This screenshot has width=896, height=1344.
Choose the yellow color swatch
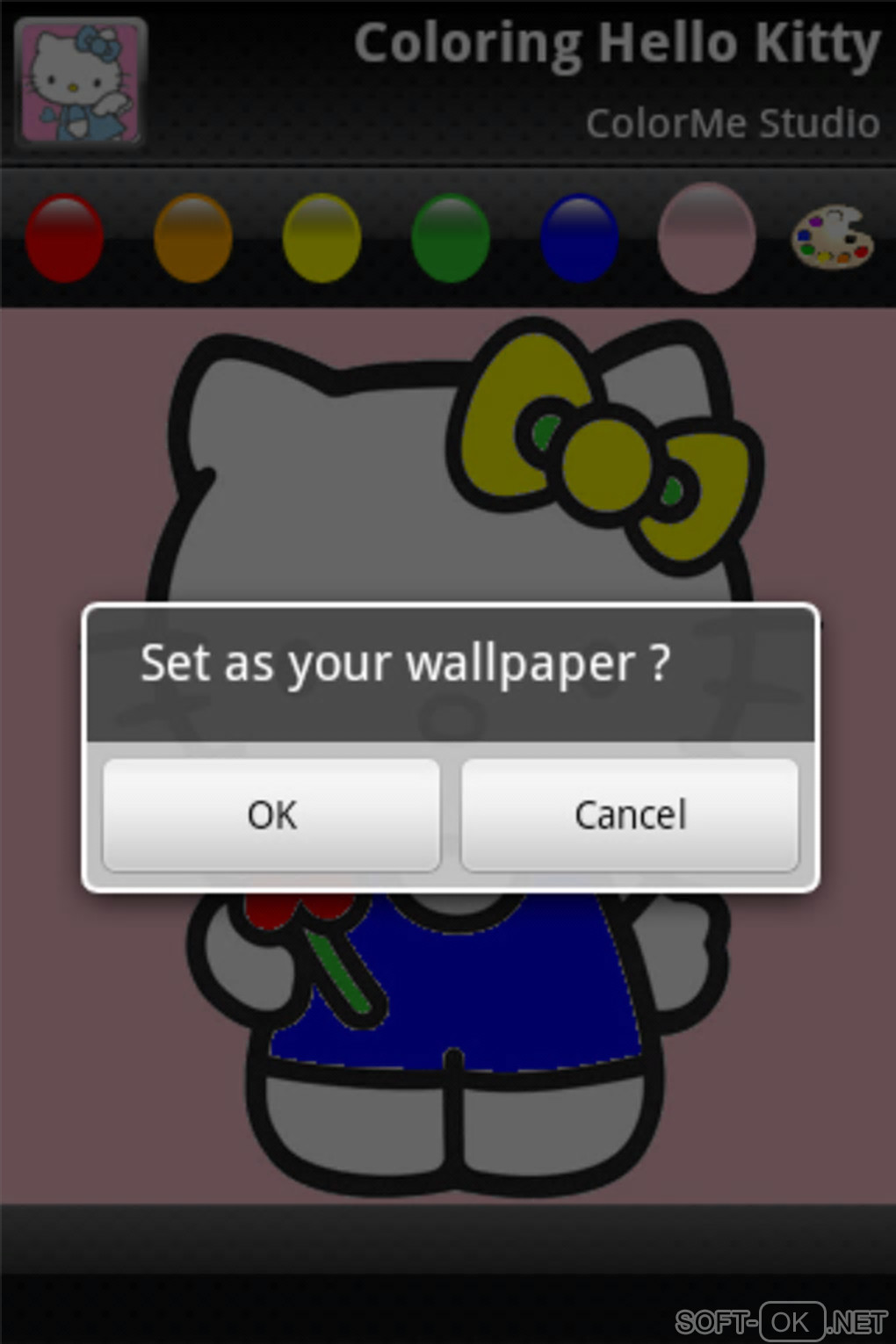click(x=322, y=238)
